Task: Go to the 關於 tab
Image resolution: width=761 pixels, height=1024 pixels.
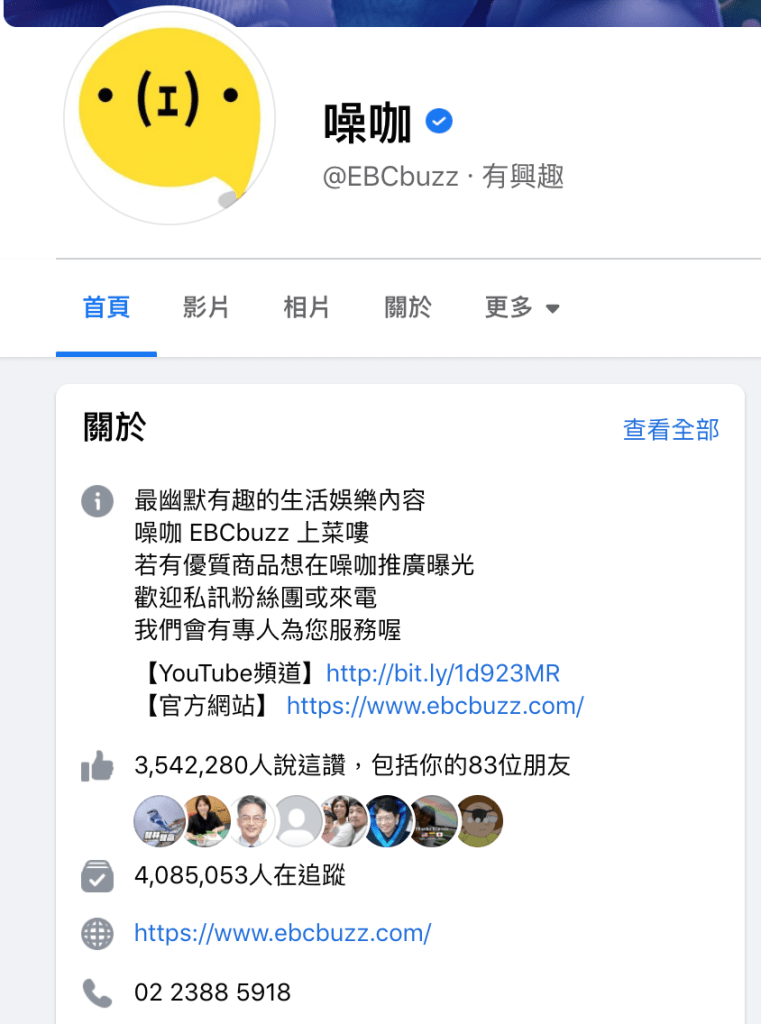Action: point(408,308)
